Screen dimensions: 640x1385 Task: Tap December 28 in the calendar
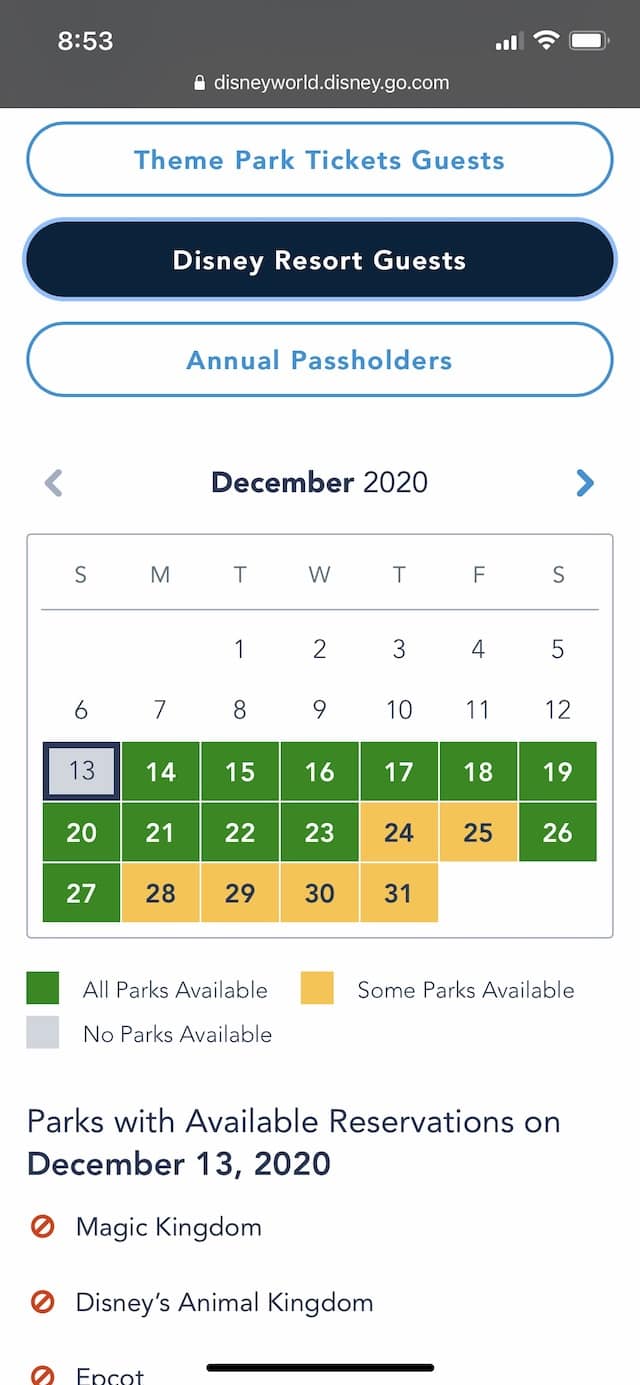160,892
